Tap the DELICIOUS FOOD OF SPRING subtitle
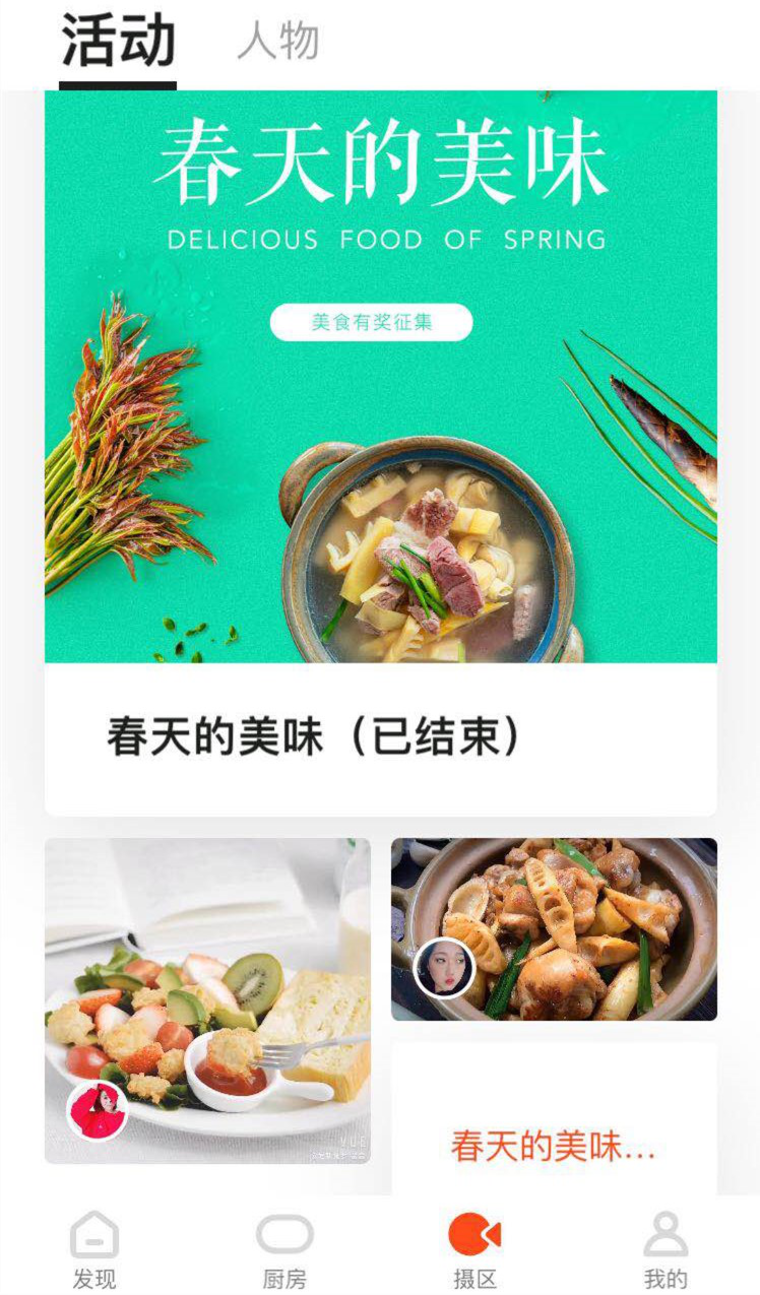The image size is (760, 1295). click(387, 240)
